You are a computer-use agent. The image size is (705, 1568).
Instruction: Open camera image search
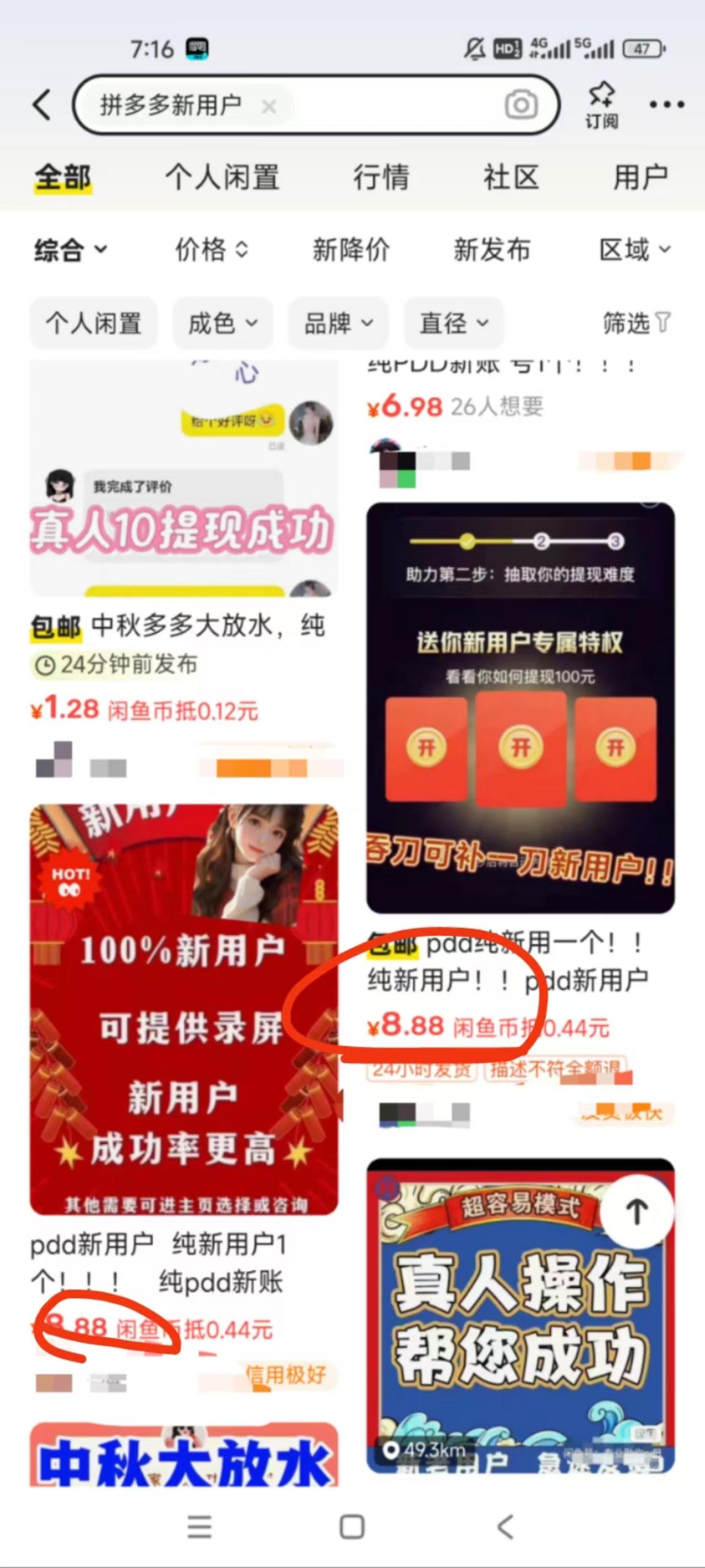[521, 105]
